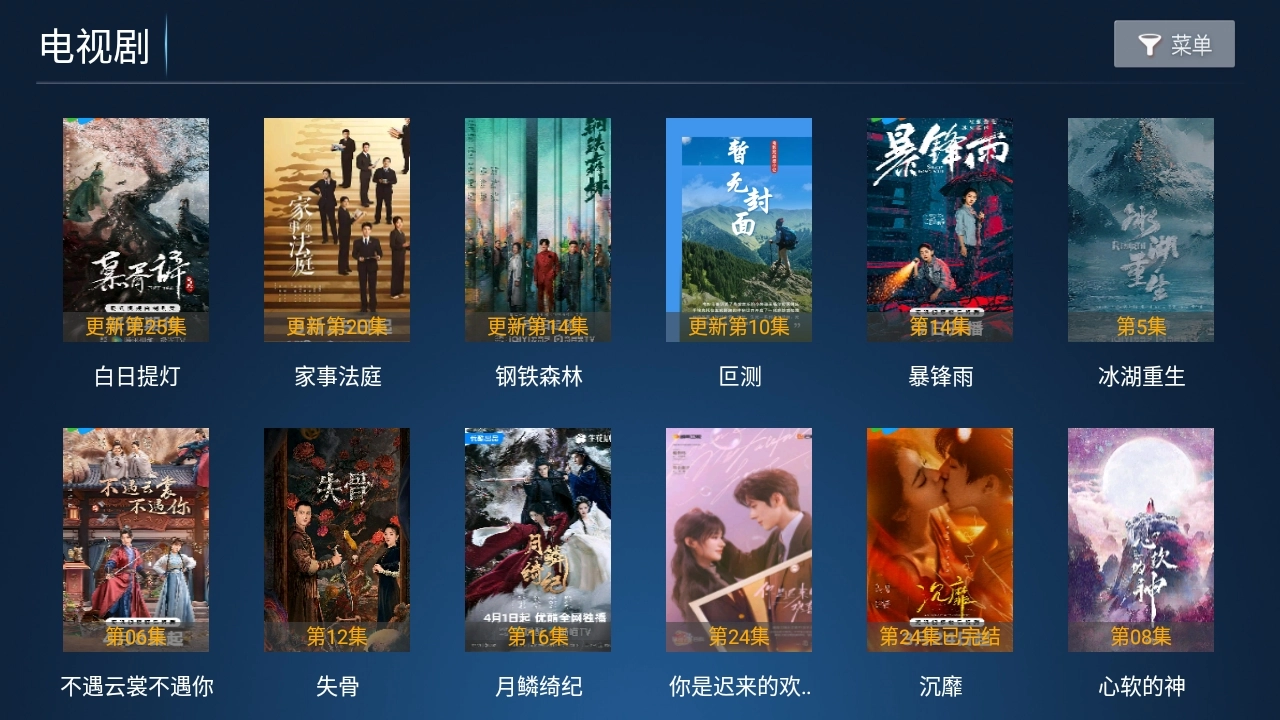The image size is (1280, 720).
Task: Open the 月鳞绮纪 series
Action: pyautogui.click(x=538, y=540)
